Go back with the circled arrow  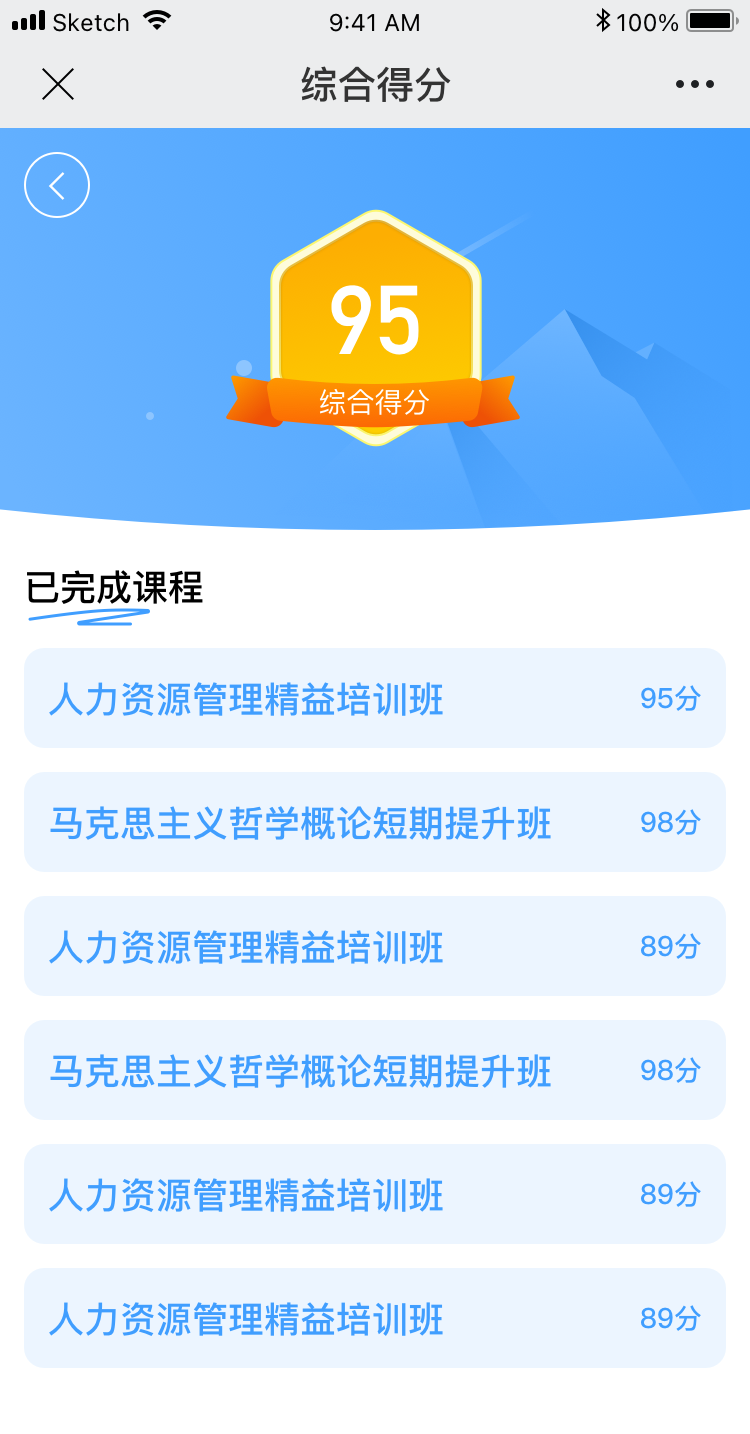click(57, 185)
